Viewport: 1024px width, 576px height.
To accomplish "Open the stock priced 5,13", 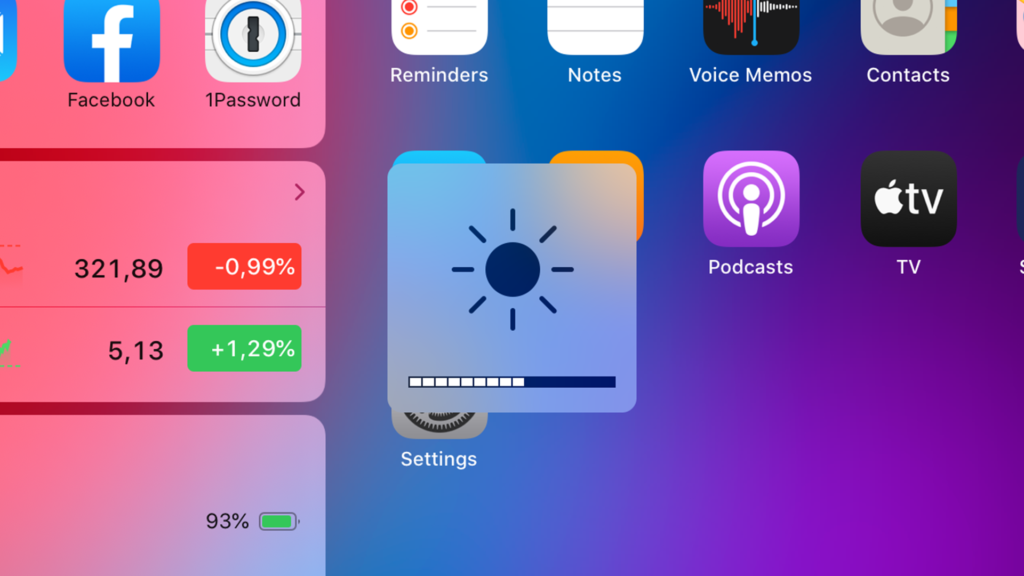I will [x=150, y=349].
